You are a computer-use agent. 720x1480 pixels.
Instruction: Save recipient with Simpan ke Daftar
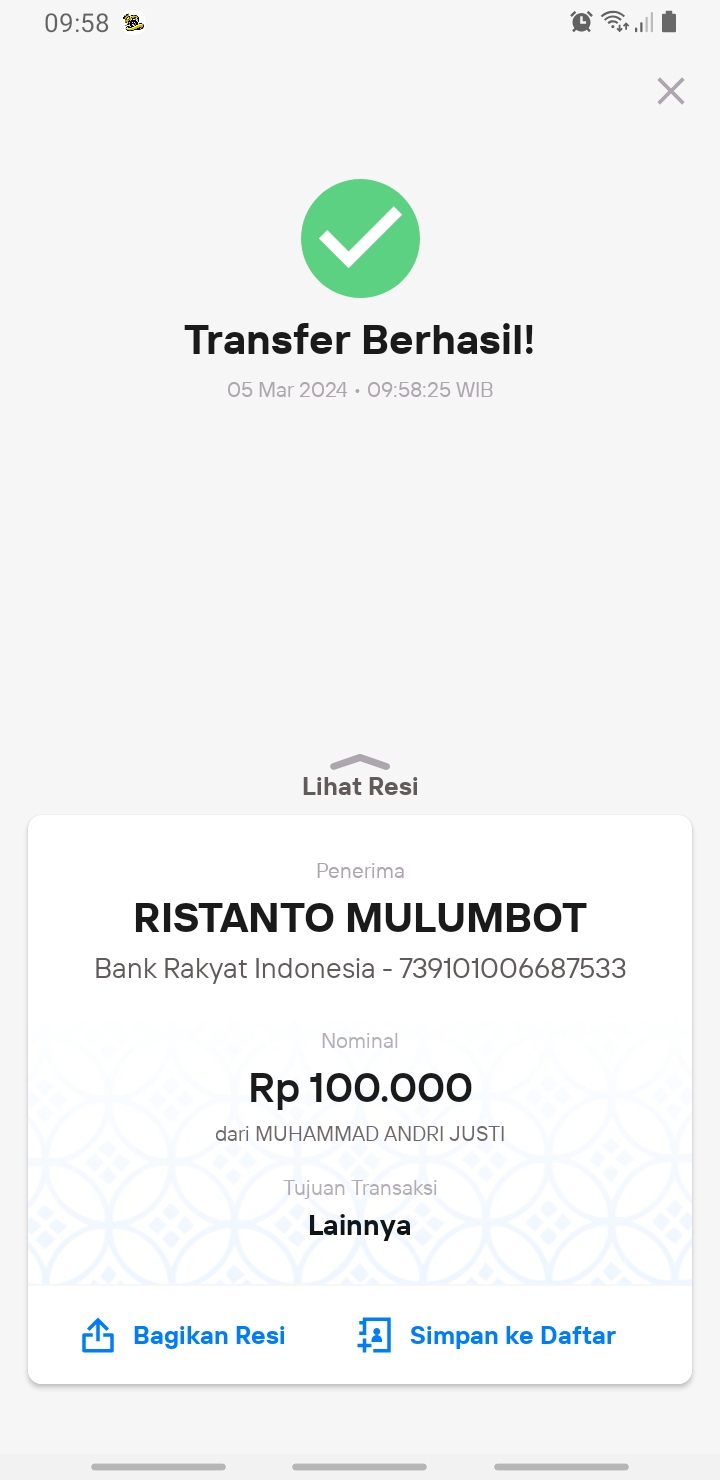pos(486,1335)
